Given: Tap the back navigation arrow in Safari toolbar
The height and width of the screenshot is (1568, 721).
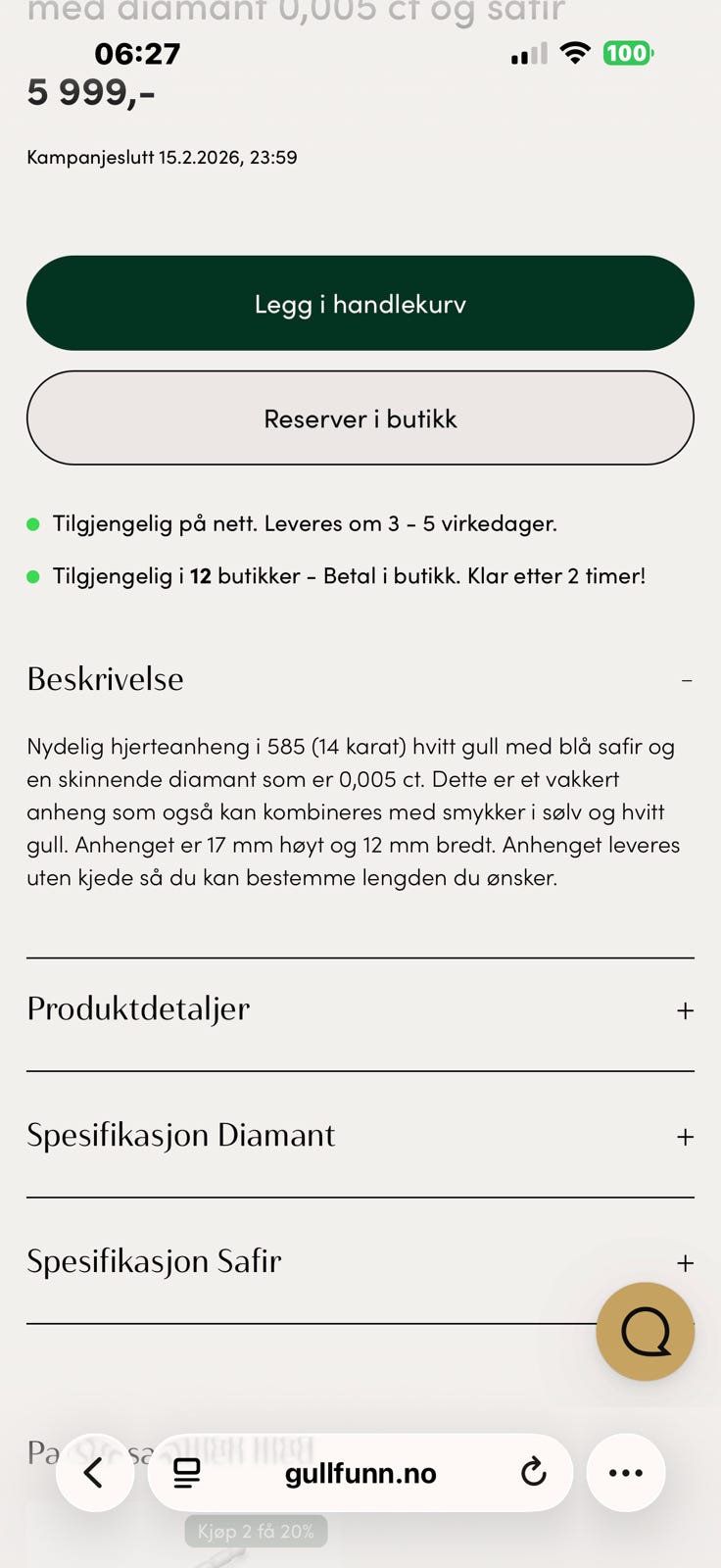Looking at the screenshot, I should point(94,1472).
